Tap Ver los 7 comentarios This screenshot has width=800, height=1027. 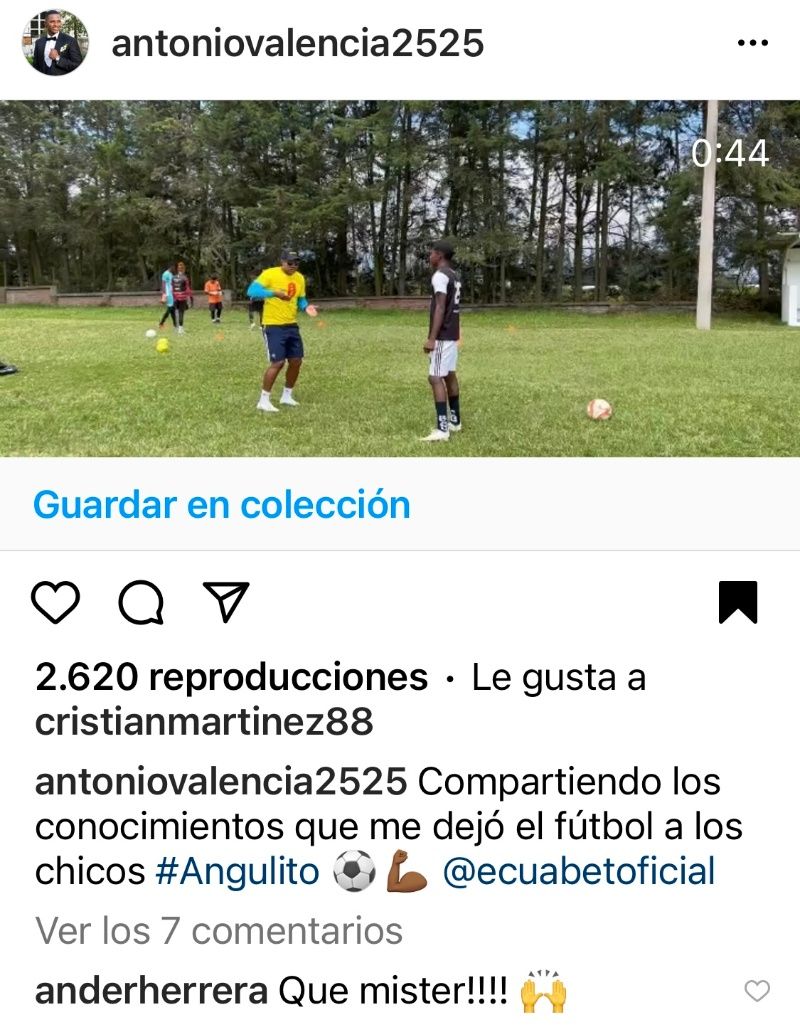(219, 931)
